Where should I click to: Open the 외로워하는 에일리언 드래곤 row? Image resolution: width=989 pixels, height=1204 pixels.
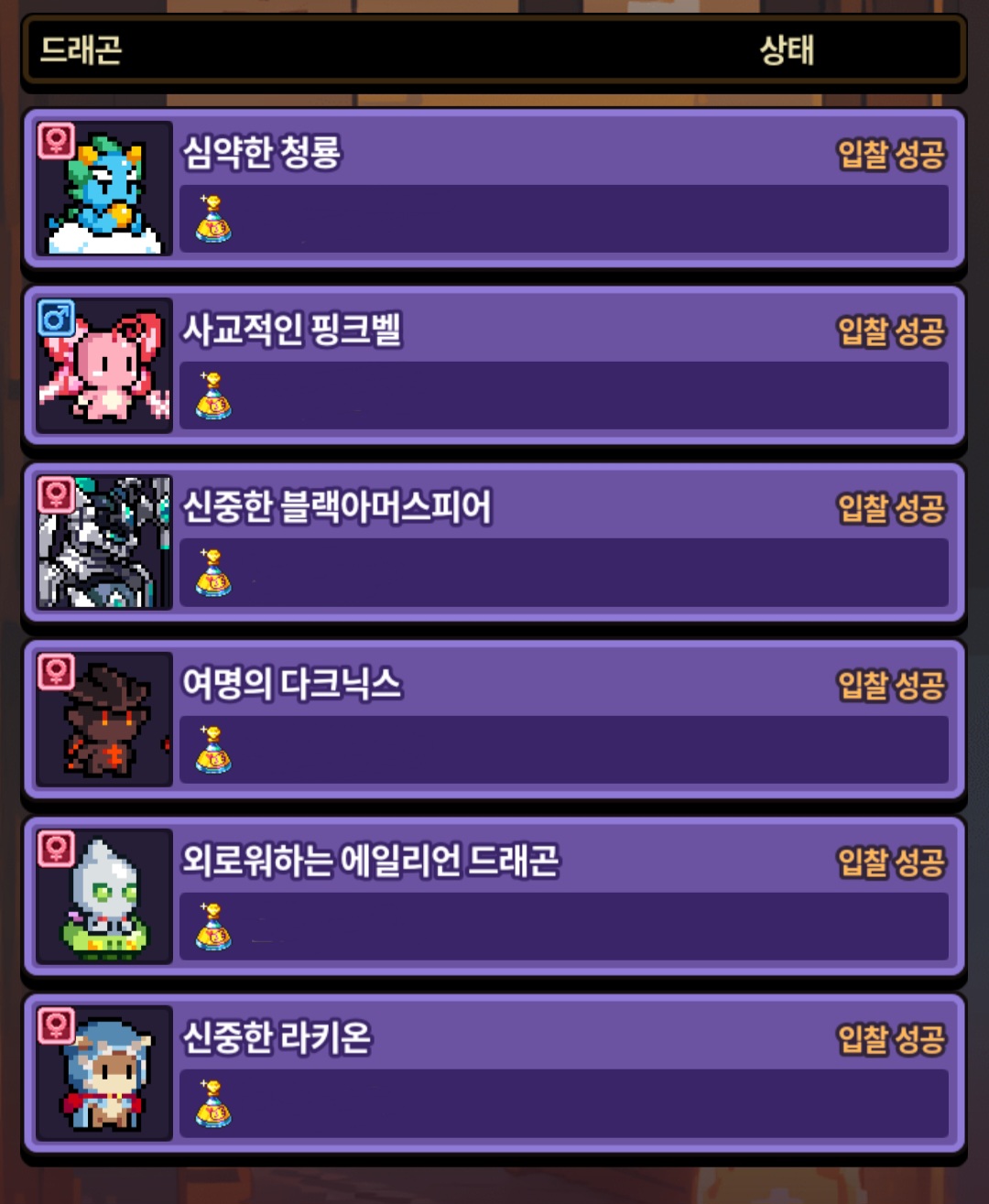point(494,895)
